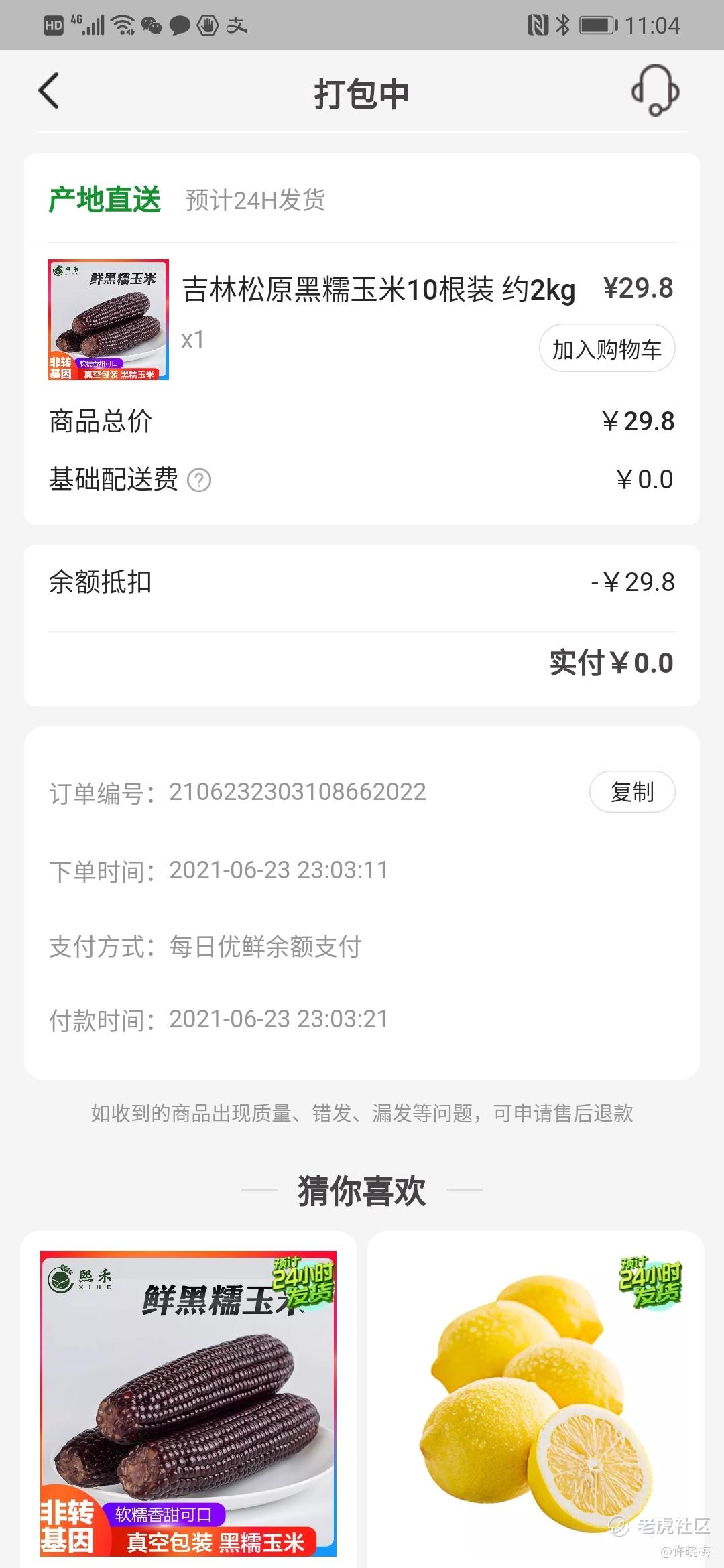Copy the order number with 复制
The width and height of the screenshot is (724, 1568).
click(631, 792)
